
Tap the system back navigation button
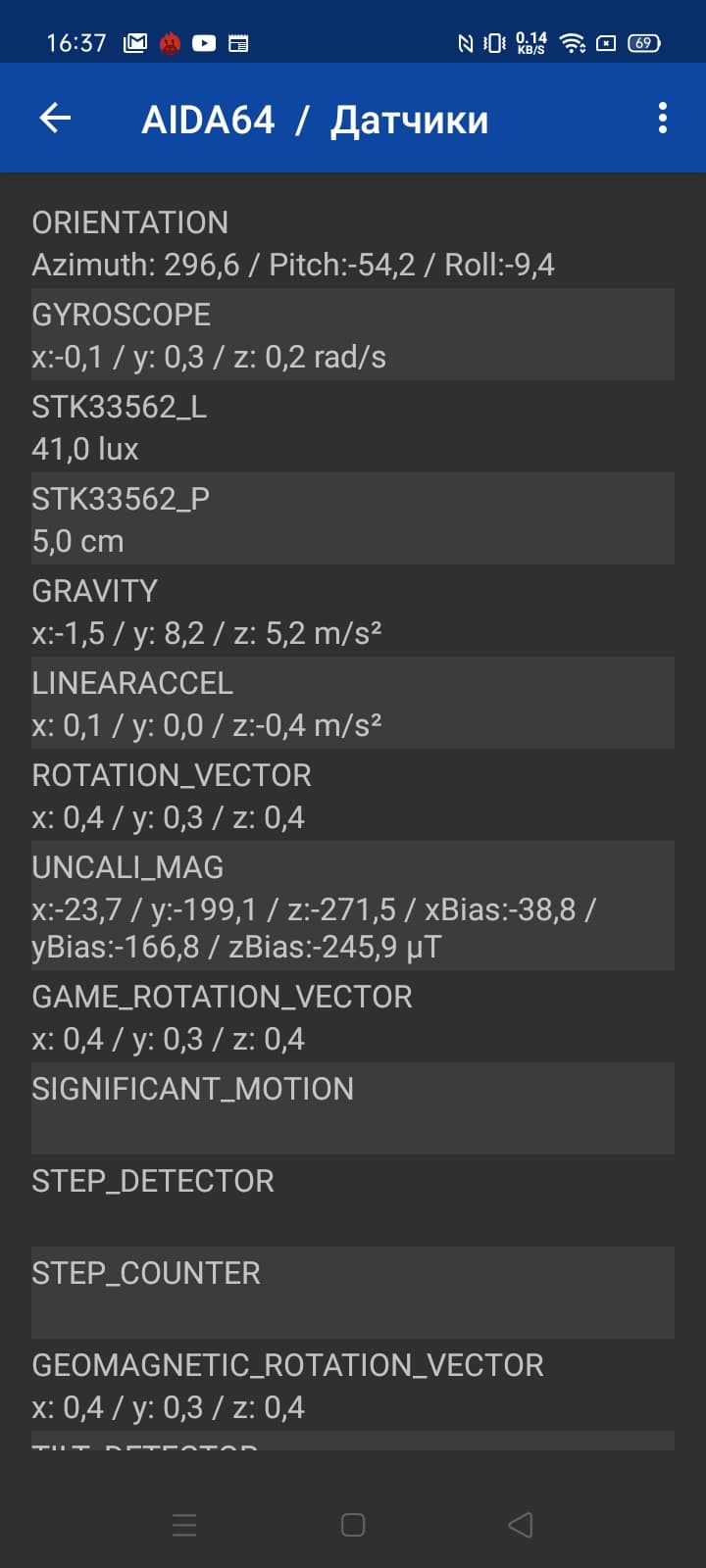click(521, 1525)
